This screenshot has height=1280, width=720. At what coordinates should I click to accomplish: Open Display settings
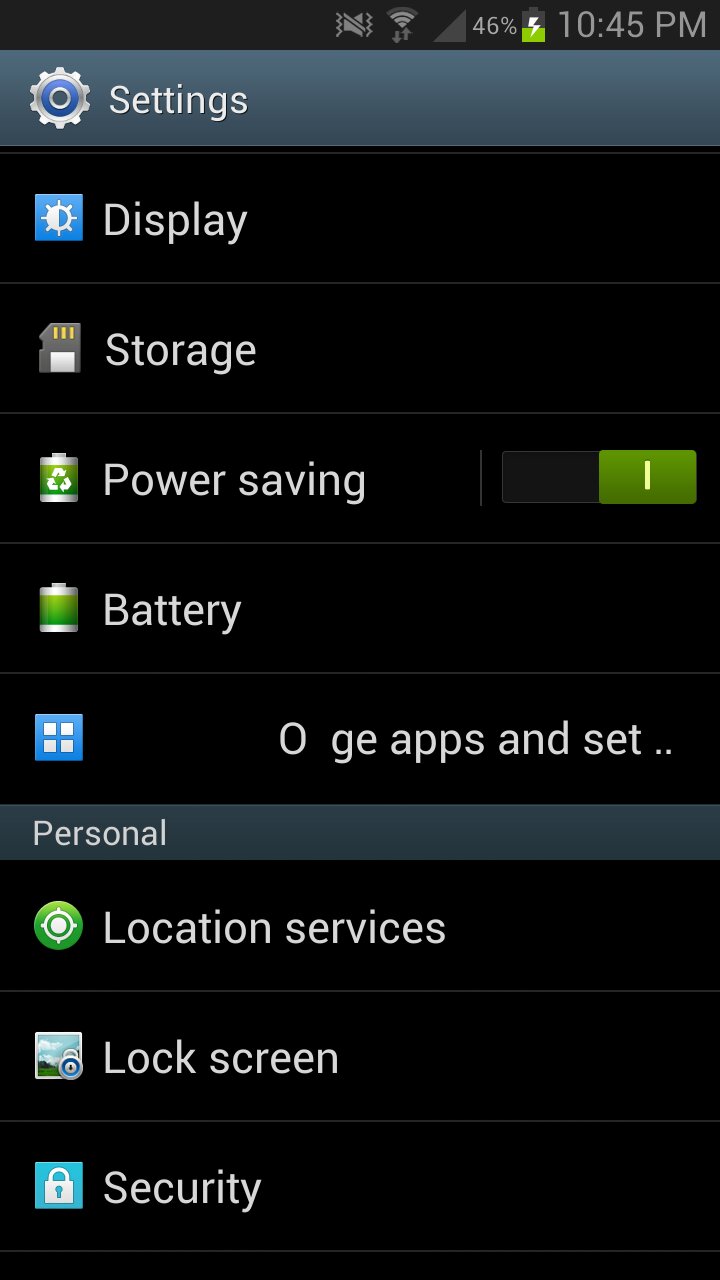tap(360, 219)
